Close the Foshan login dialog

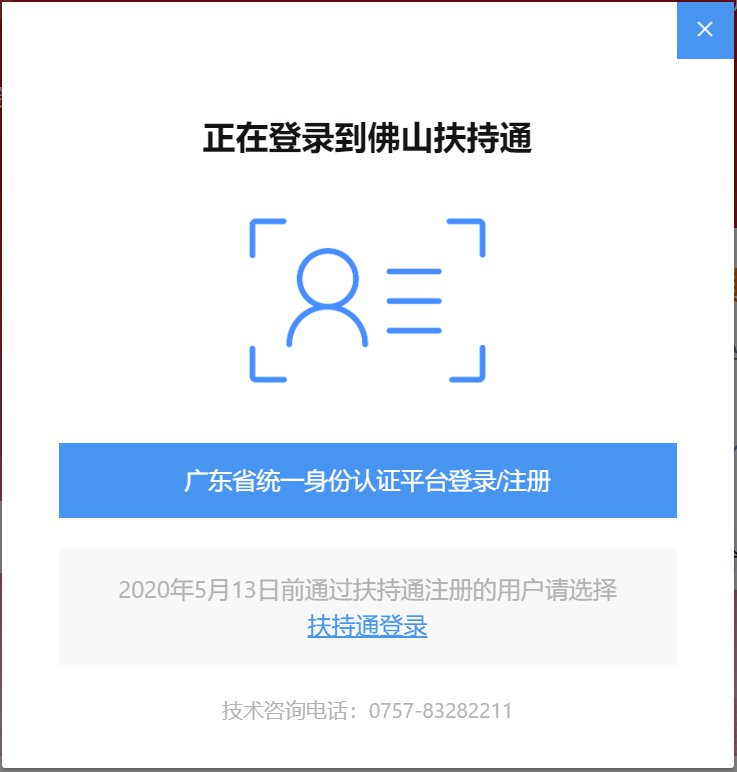click(x=705, y=29)
